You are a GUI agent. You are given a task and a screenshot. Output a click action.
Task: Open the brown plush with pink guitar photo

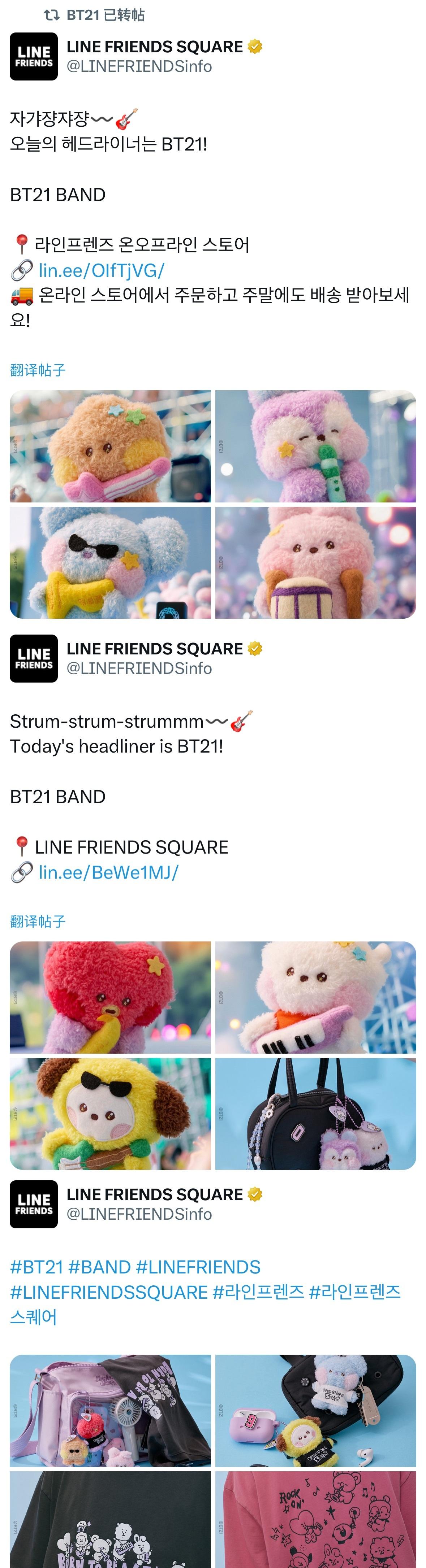110,446
